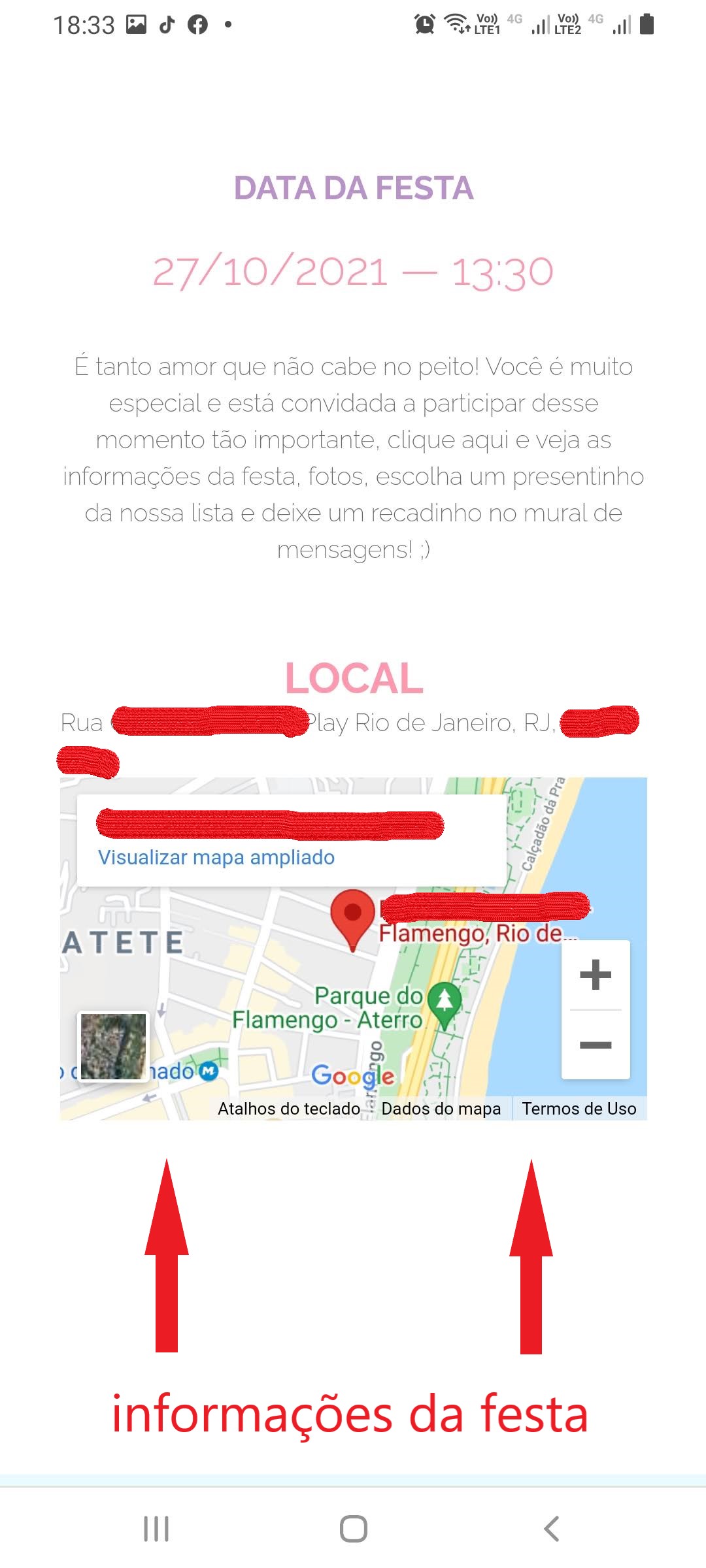
Task: Zoom out the map with minus button
Action: (x=596, y=1045)
